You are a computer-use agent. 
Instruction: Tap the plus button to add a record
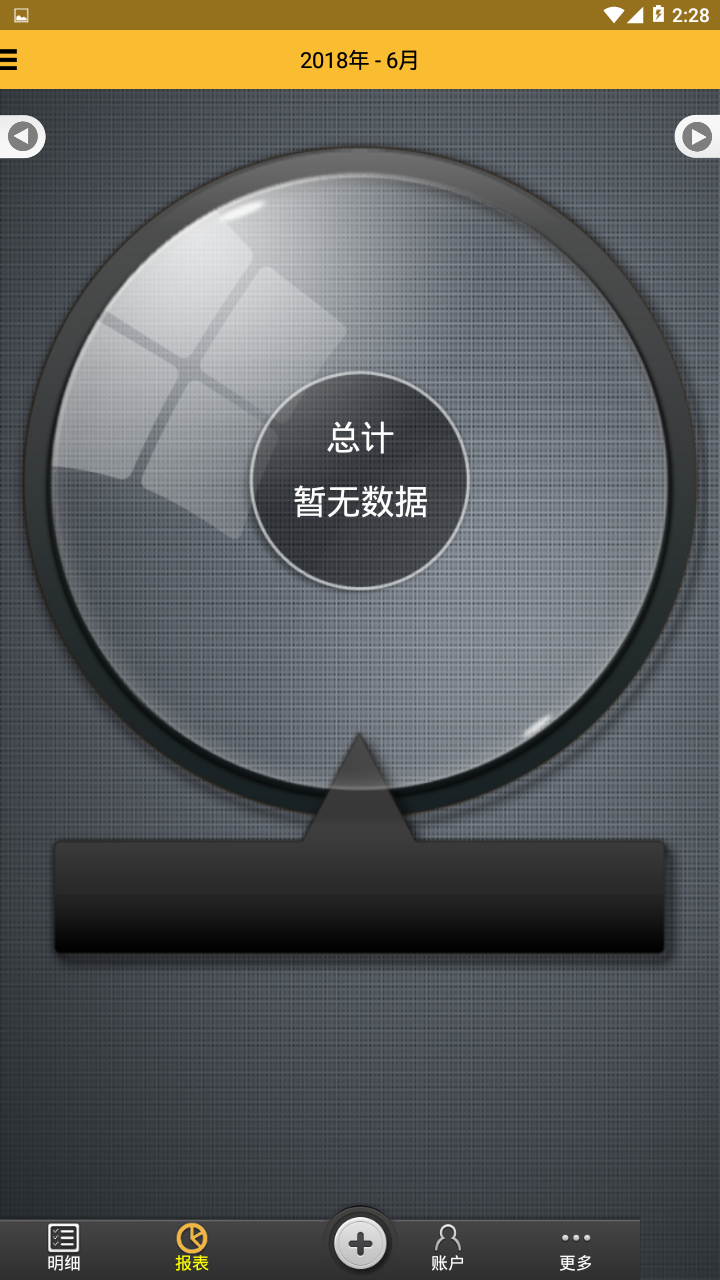pyautogui.click(x=360, y=1243)
